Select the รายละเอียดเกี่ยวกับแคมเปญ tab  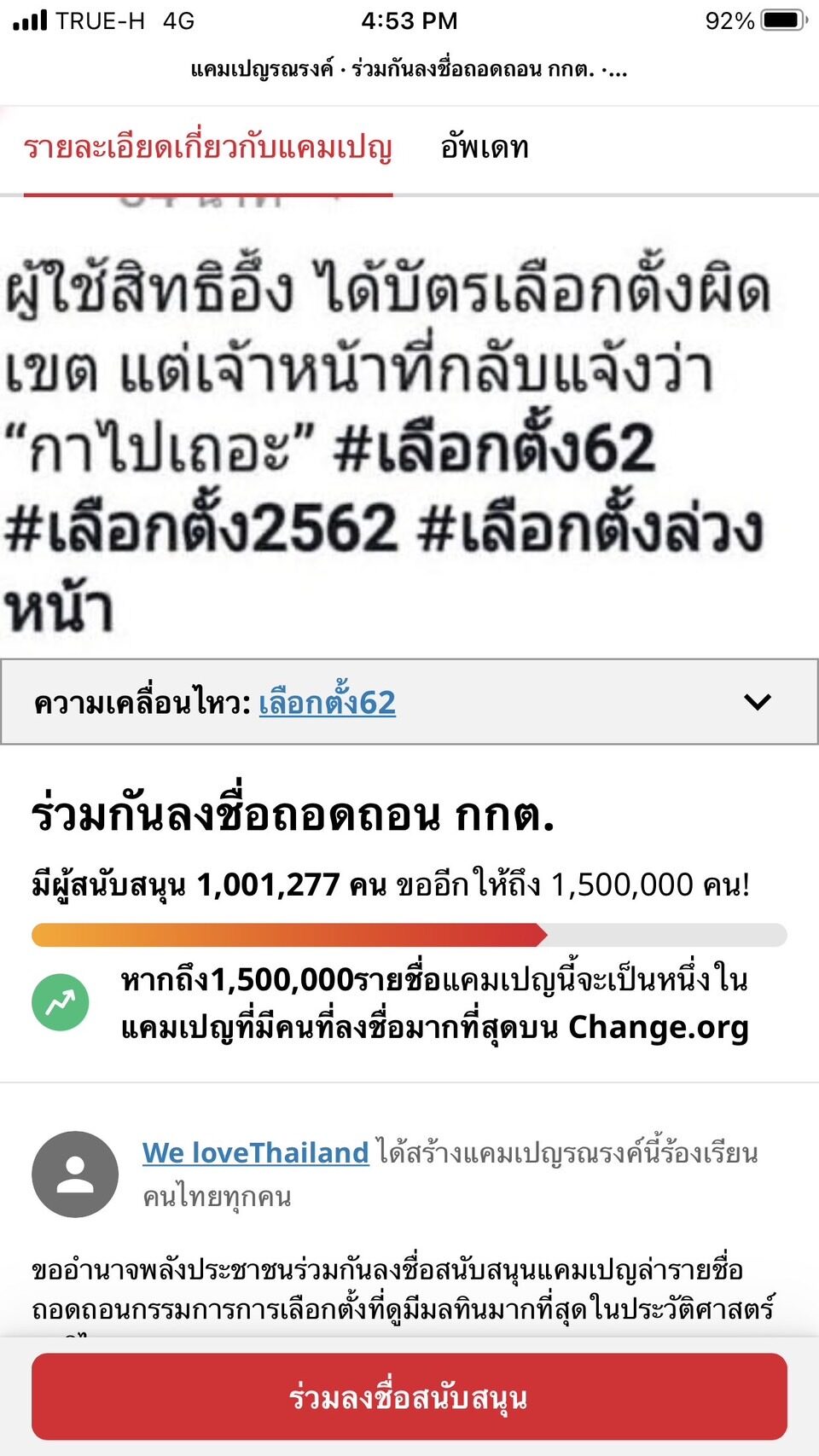tap(208, 148)
